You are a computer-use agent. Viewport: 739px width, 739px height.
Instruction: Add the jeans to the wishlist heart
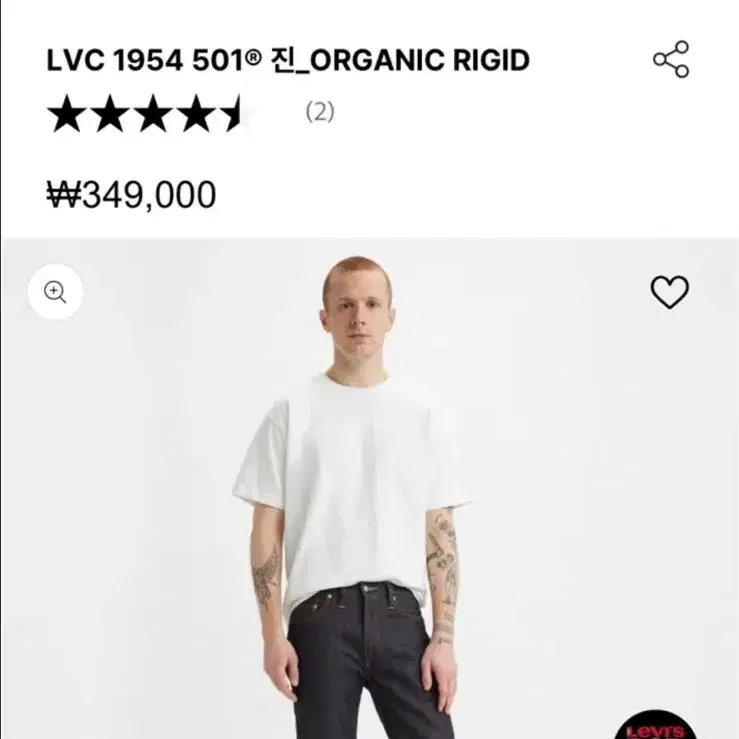point(670,292)
